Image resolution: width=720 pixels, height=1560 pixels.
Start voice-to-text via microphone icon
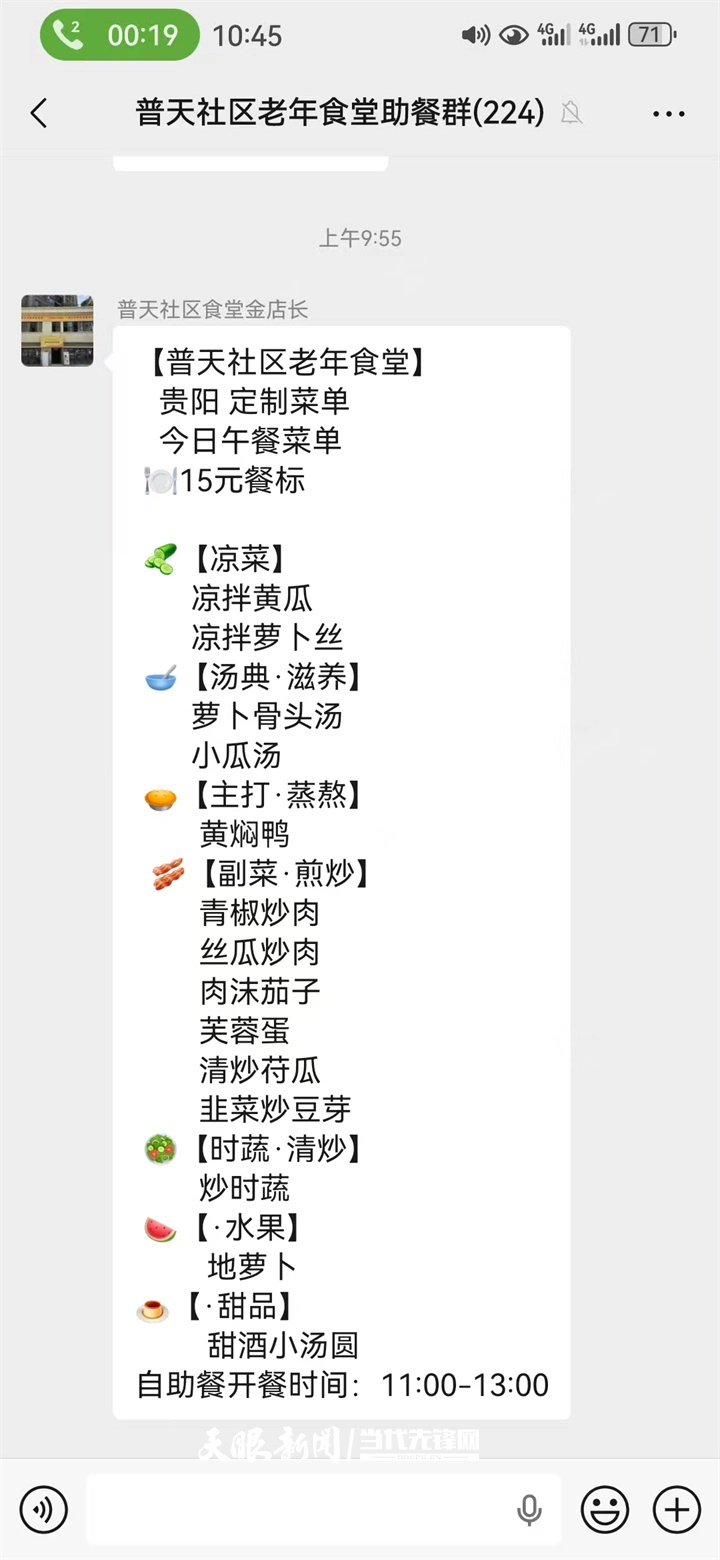click(529, 1510)
